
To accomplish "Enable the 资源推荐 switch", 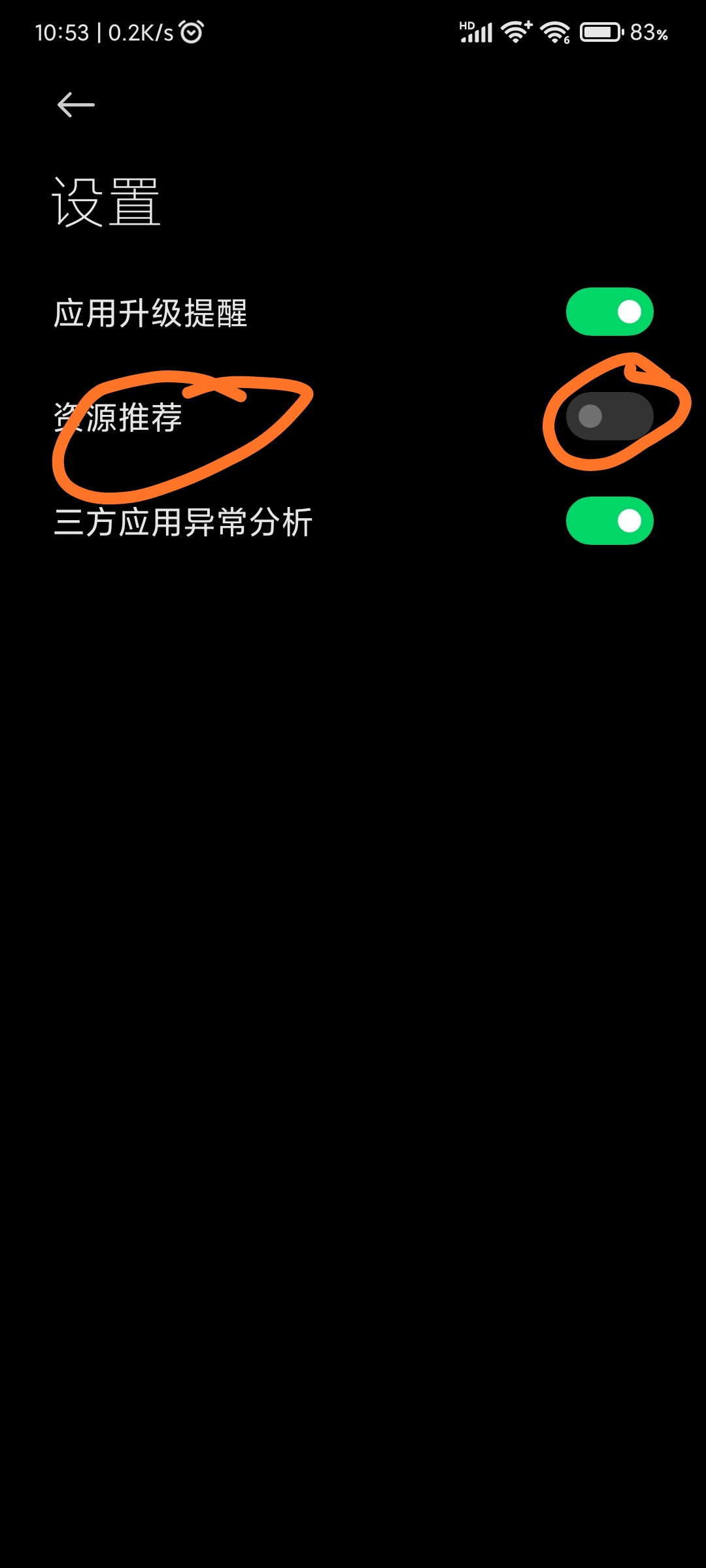I will coord(609,416).
